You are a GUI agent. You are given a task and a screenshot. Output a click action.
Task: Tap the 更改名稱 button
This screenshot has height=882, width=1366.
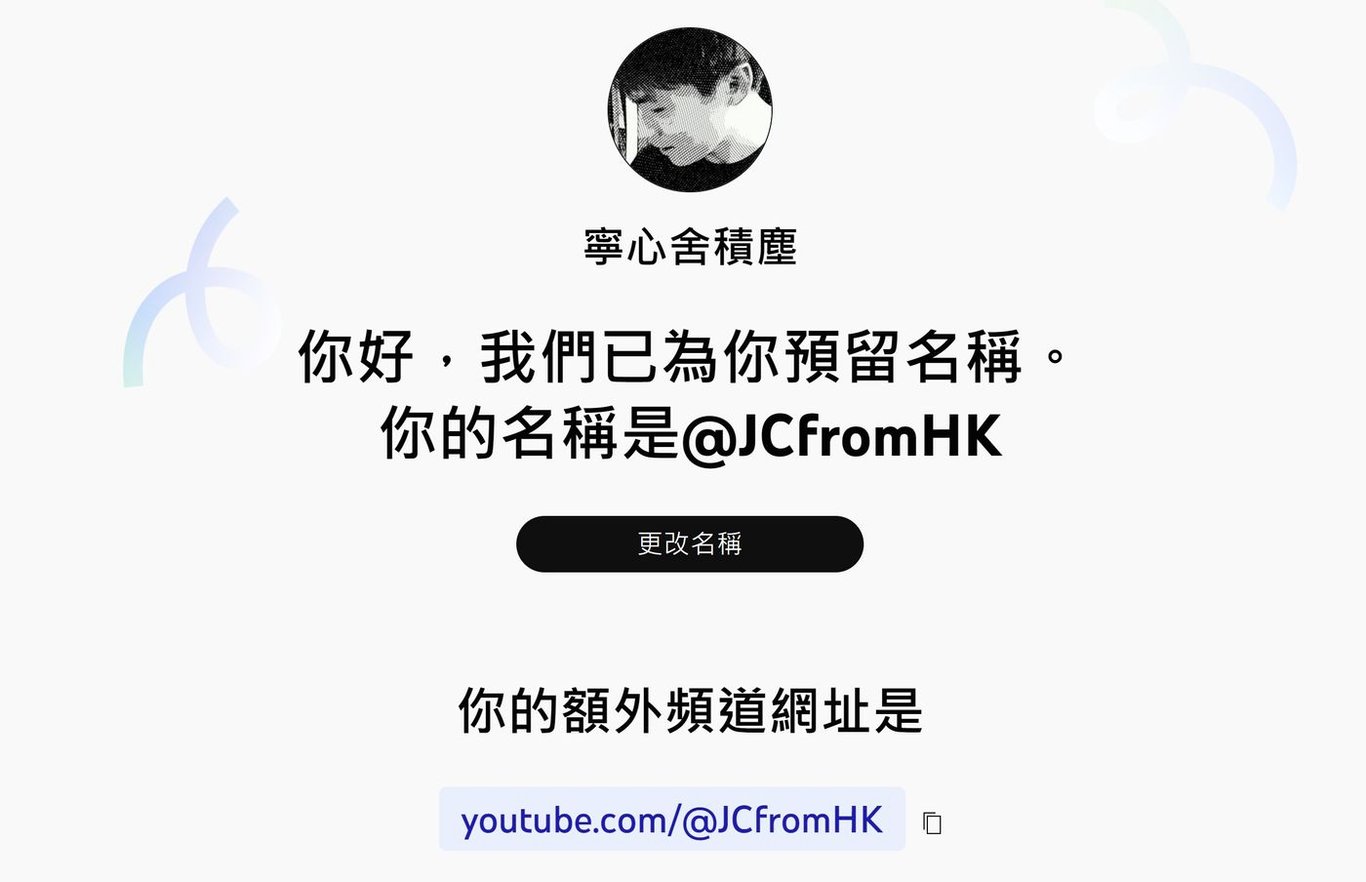click(x=689, y=544)
